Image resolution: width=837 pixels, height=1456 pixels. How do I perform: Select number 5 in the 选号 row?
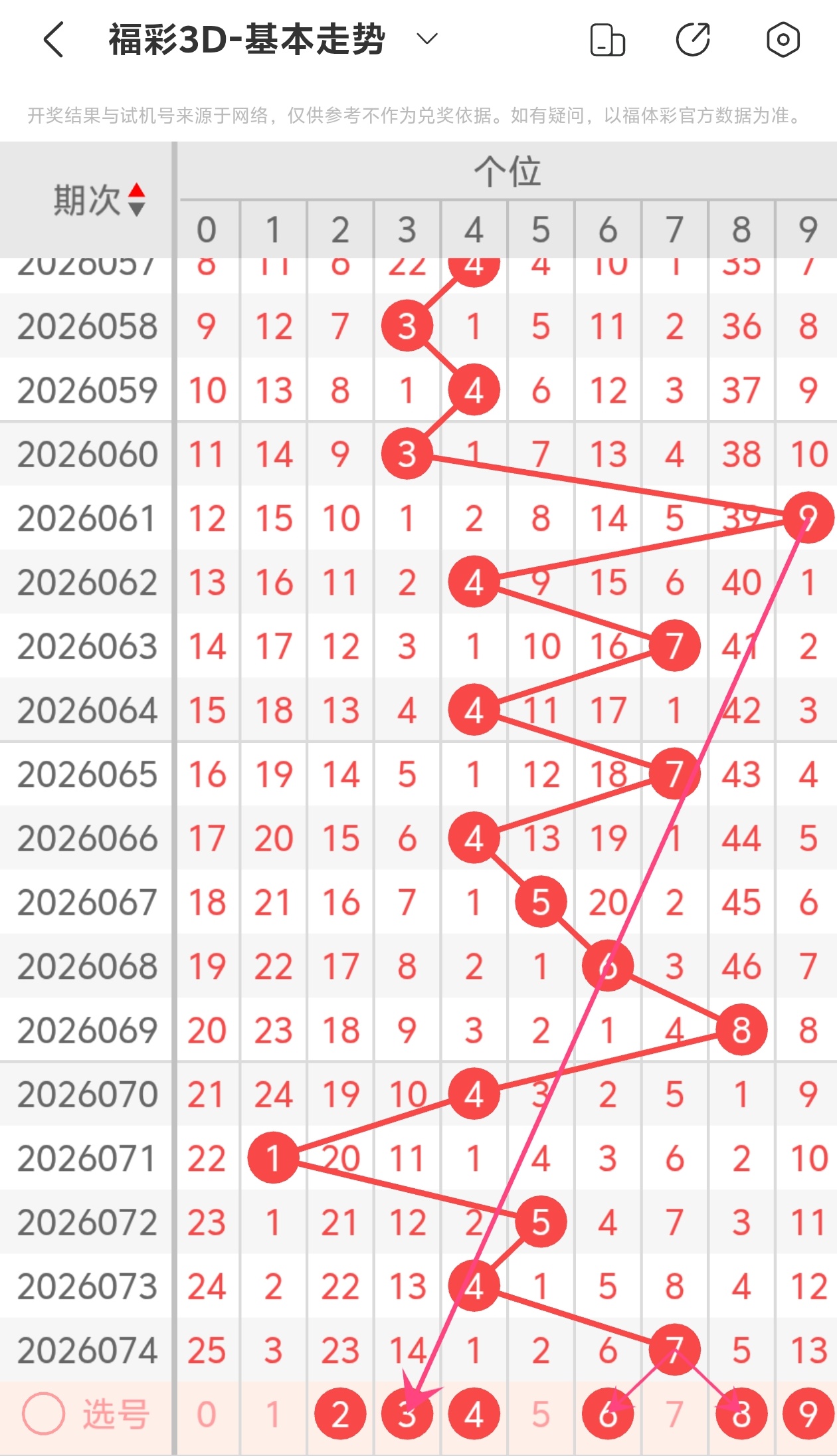(541, 1414)
